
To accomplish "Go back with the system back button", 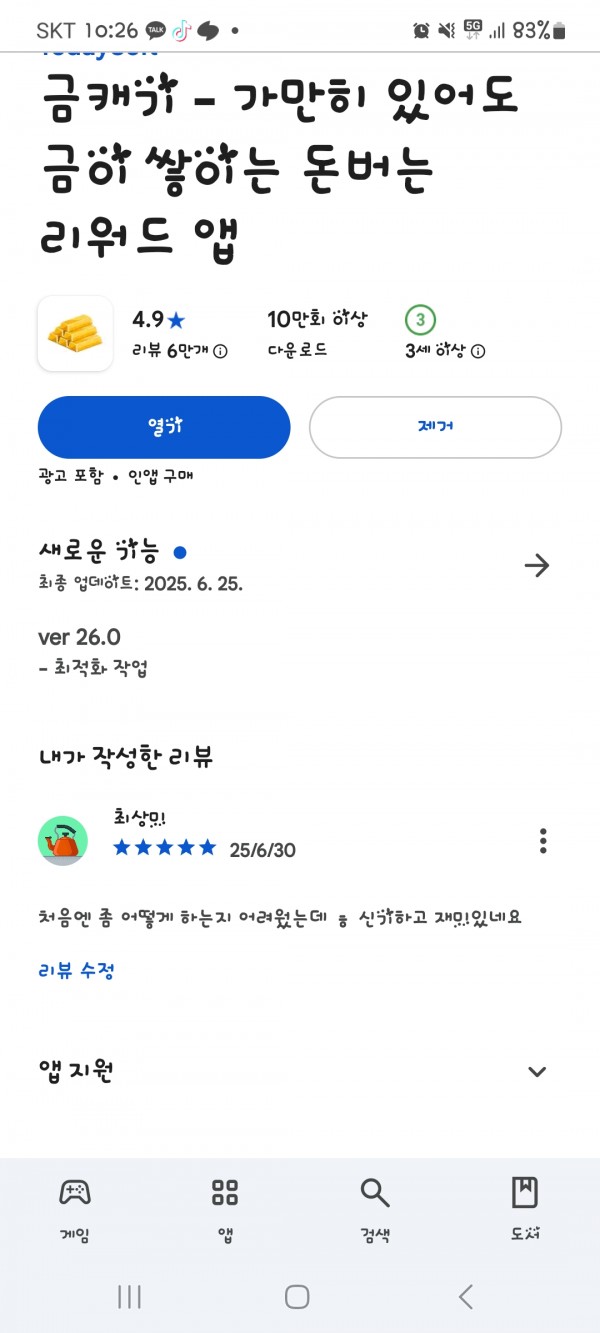I will tap(466, 1297).
